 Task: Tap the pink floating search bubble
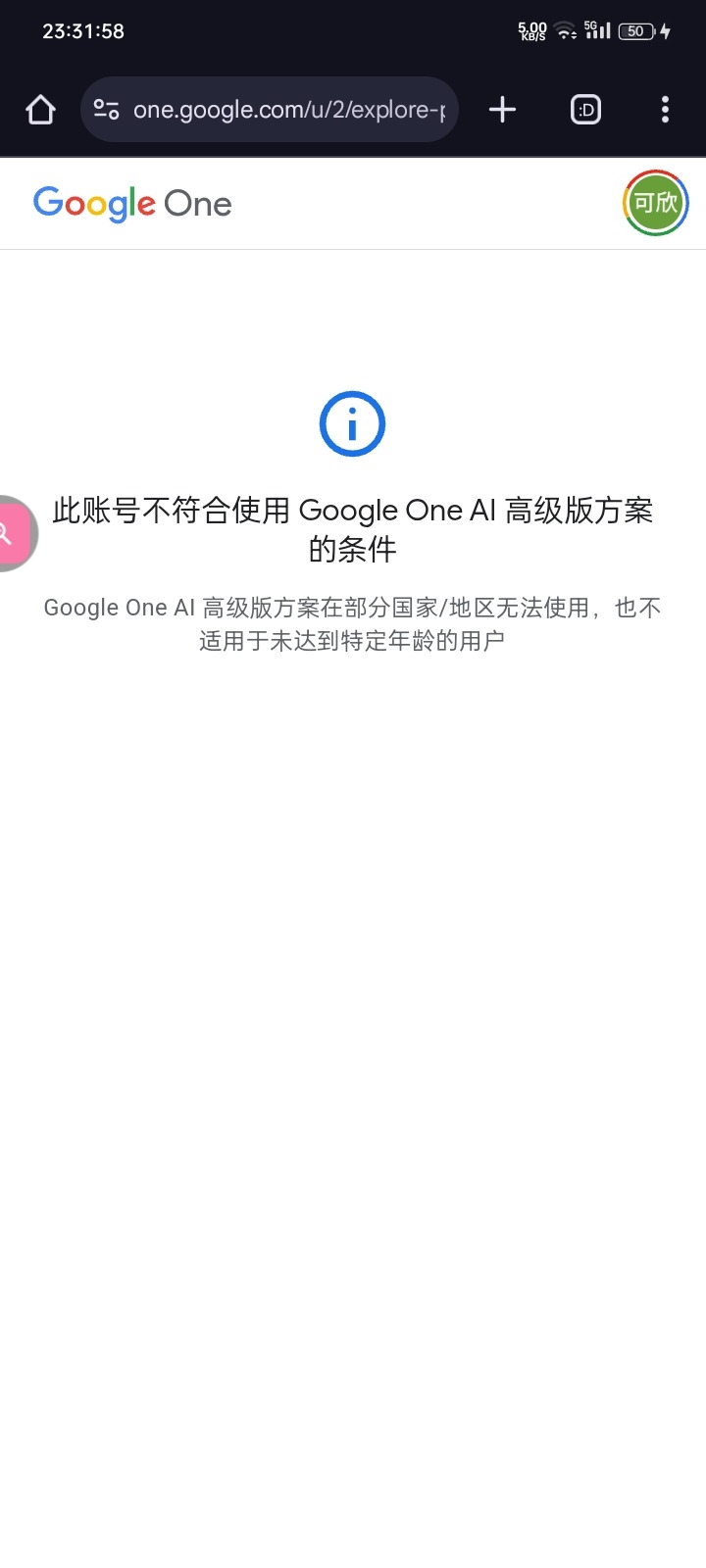coord(12,533)
